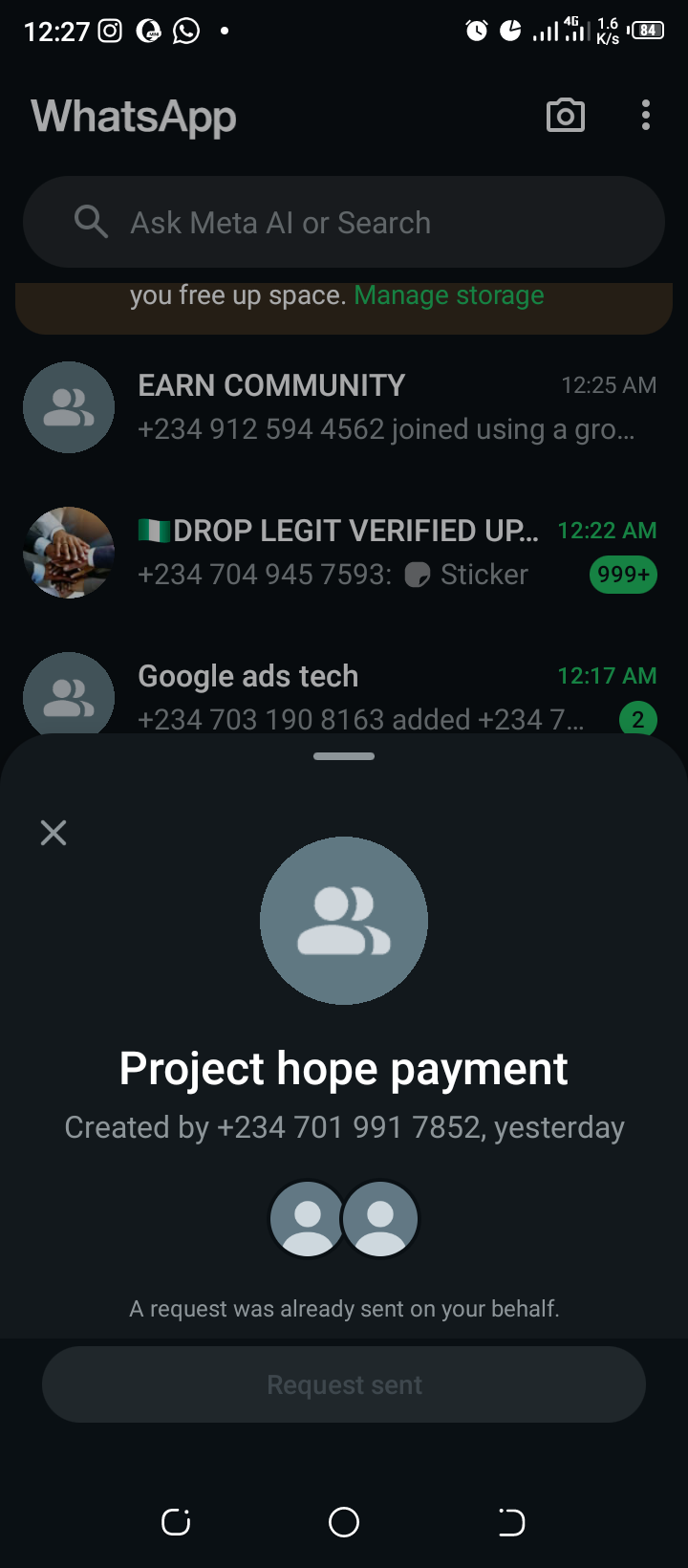Screen dimensions: 688x1568
Task: Open the WhatsApp camera
Action: 565,116
